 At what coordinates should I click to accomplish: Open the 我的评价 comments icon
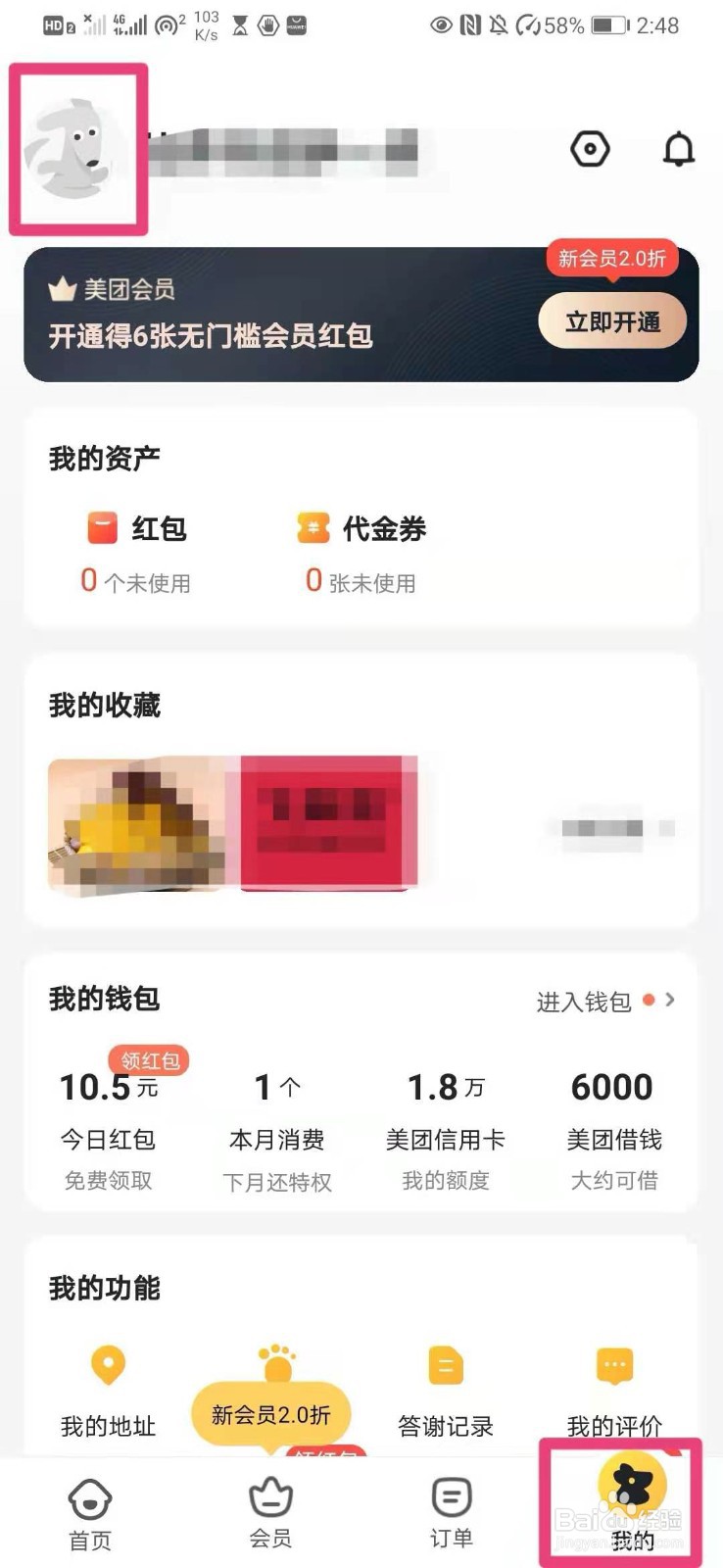(x=614, y=1366)
